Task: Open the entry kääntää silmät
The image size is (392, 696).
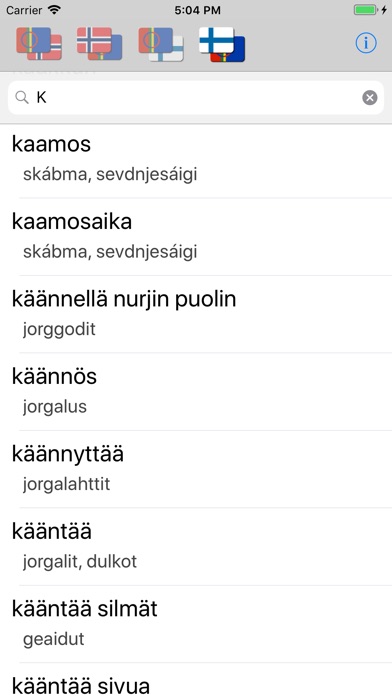Action: click(x=196, y=624)
